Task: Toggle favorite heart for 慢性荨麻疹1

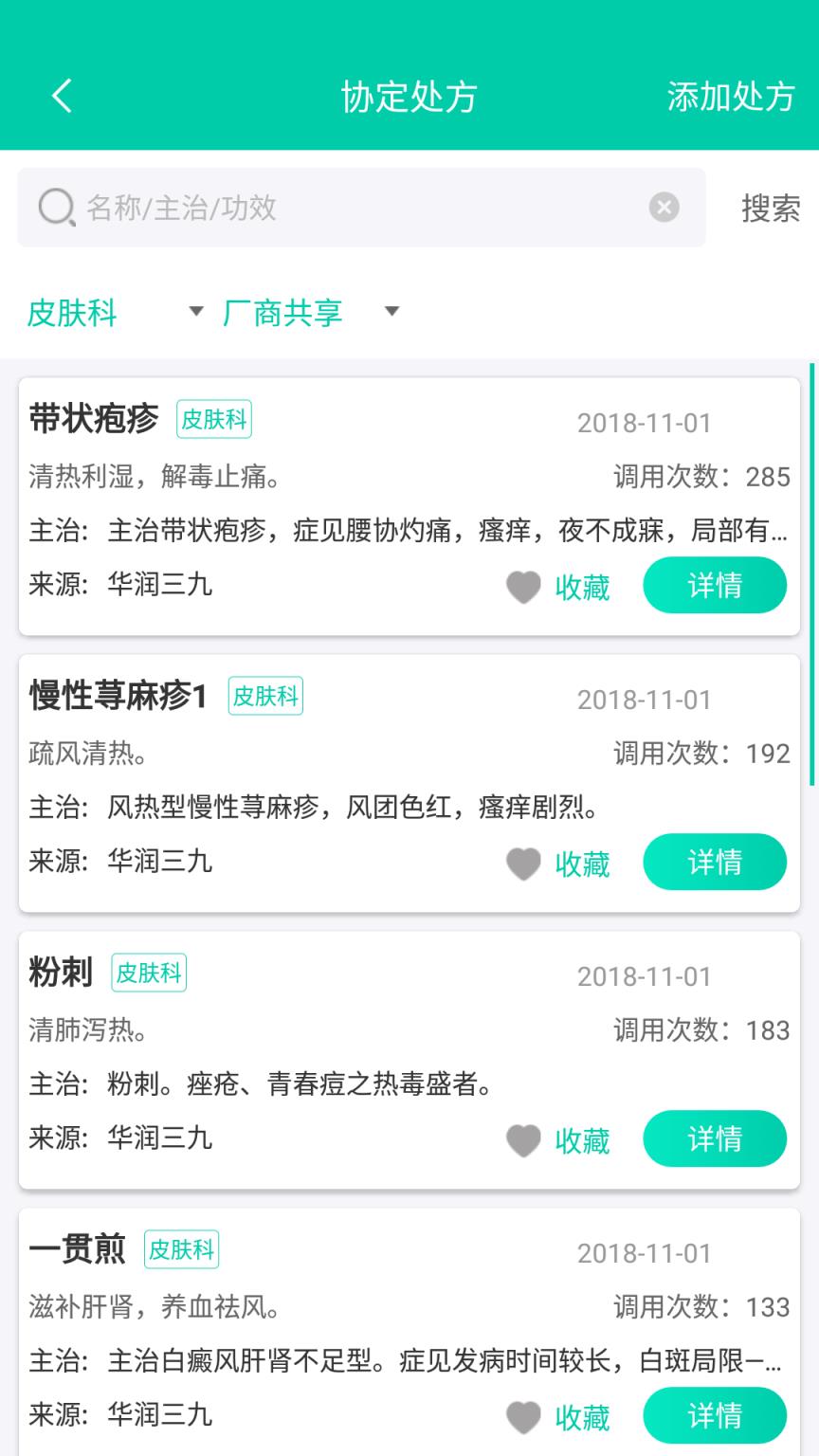Action: (521, 864)
